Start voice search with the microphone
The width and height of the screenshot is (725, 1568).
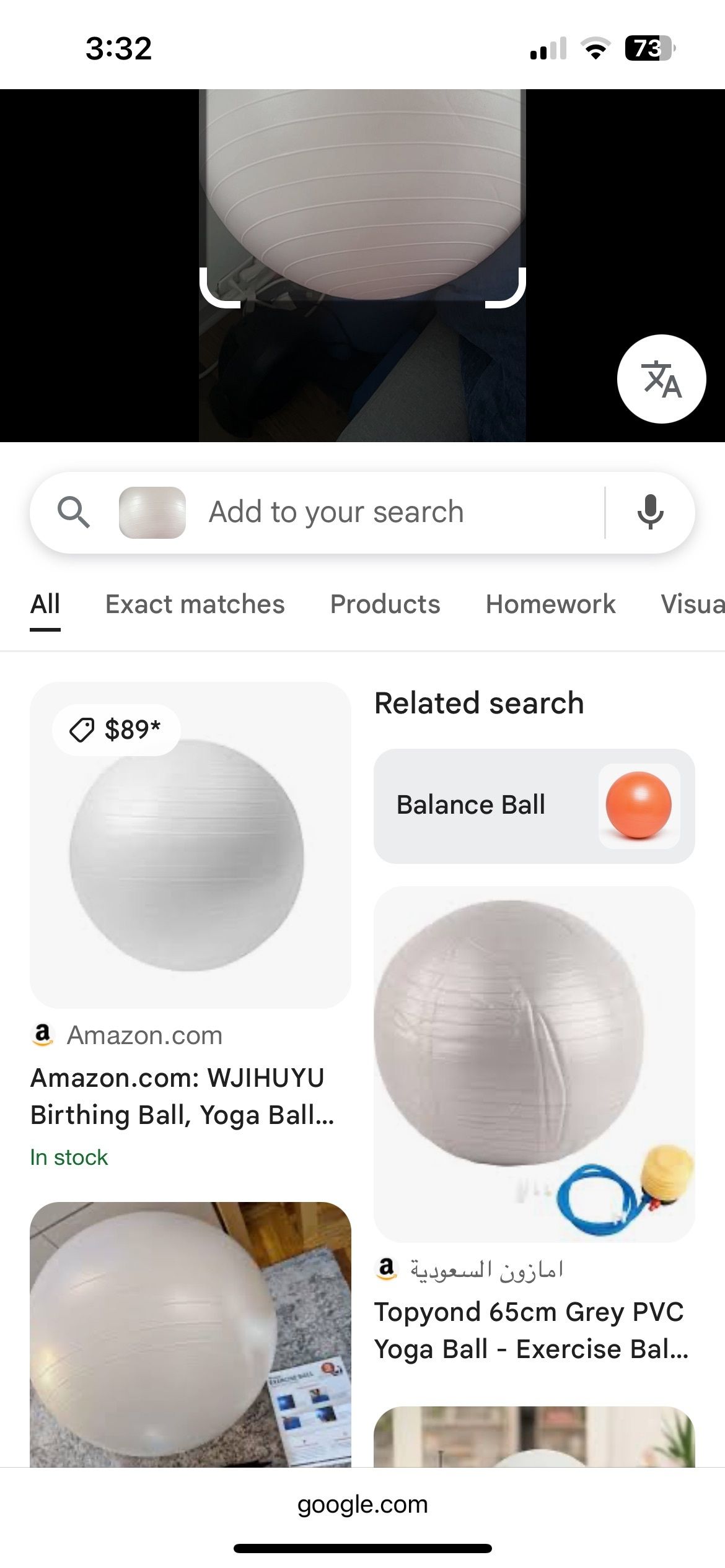click(650, 512)
